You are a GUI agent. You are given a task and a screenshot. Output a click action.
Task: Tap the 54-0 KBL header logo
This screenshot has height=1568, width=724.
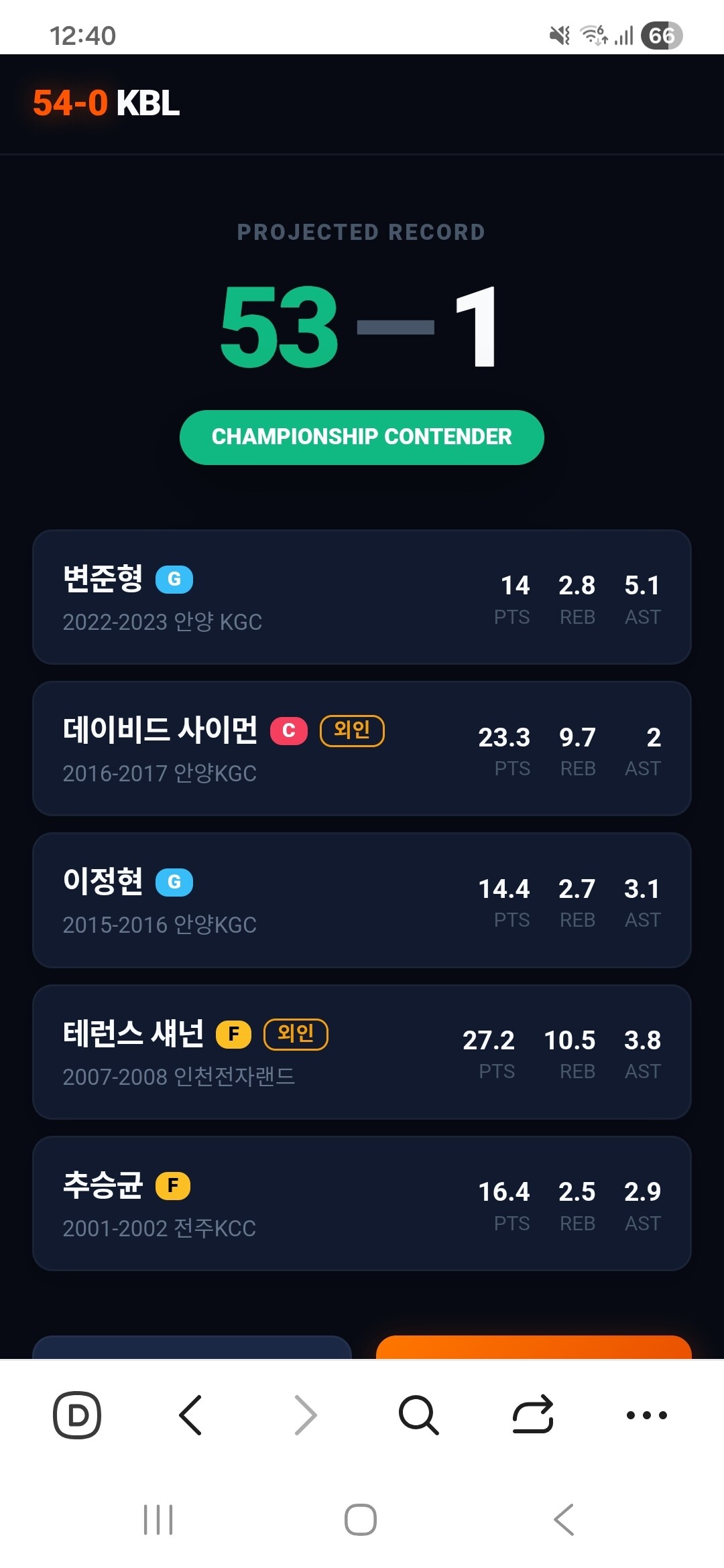pyautogui.click(x=107, y=103)
